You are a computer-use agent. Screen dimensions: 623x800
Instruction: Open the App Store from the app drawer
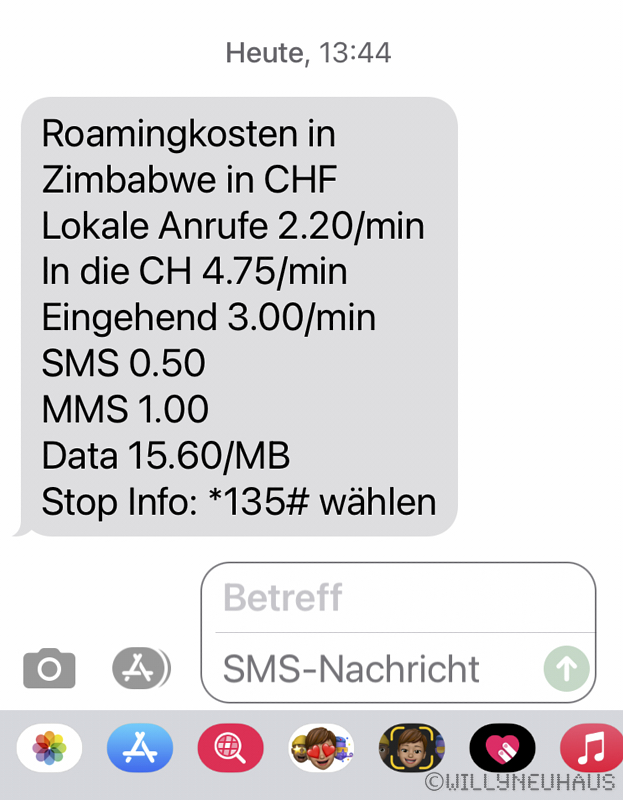[x=140, y=748]
